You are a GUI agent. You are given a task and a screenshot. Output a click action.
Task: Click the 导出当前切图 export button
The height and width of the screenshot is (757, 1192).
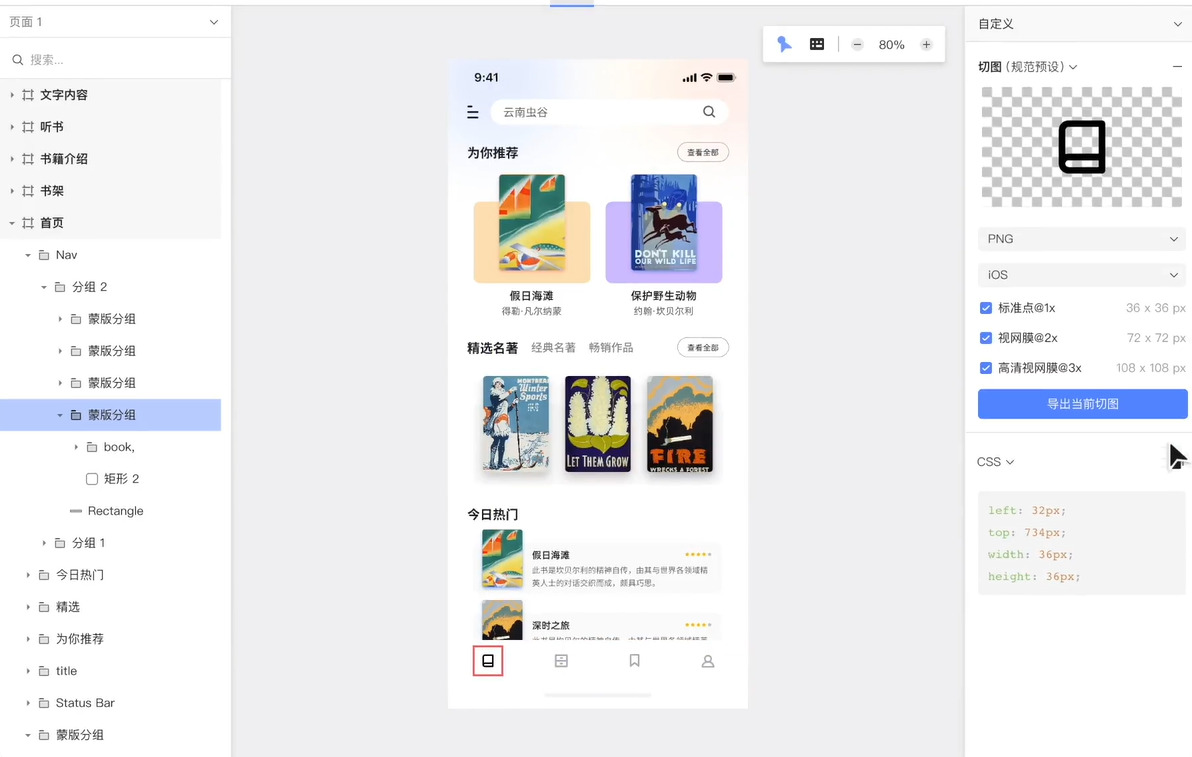coord(1082,404)
